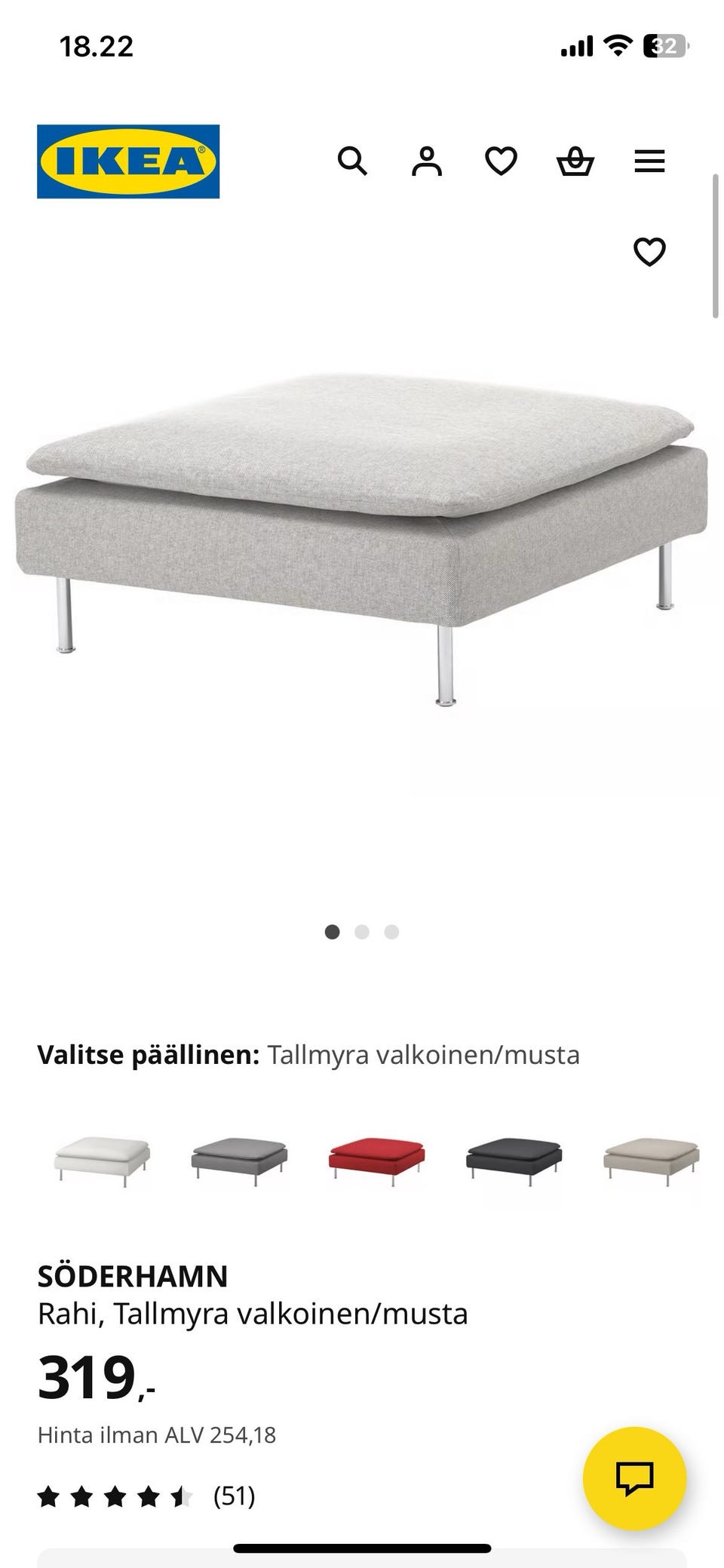Open the hamburger menu
724x1568 pixels.
click(649, 161)
